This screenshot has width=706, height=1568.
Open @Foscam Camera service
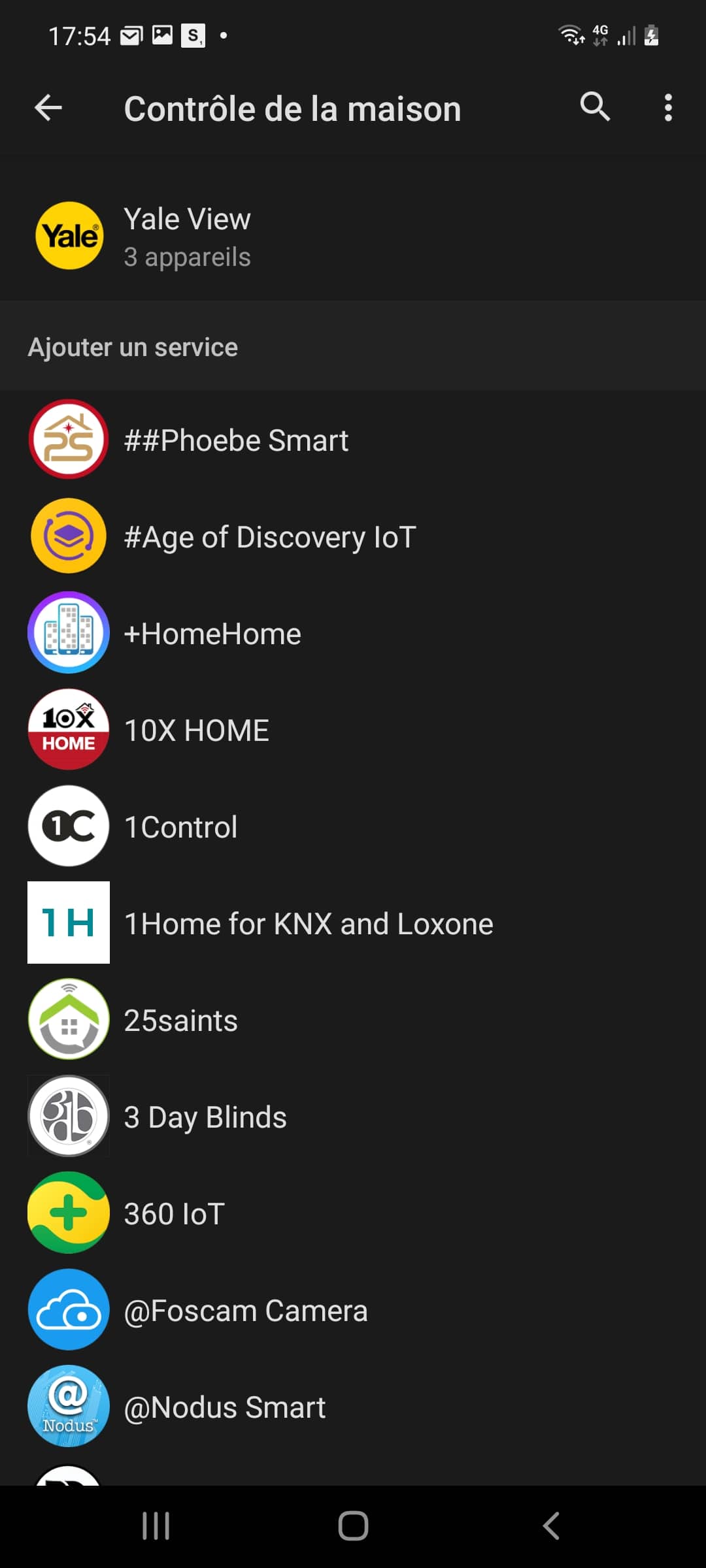(353, 1310)
